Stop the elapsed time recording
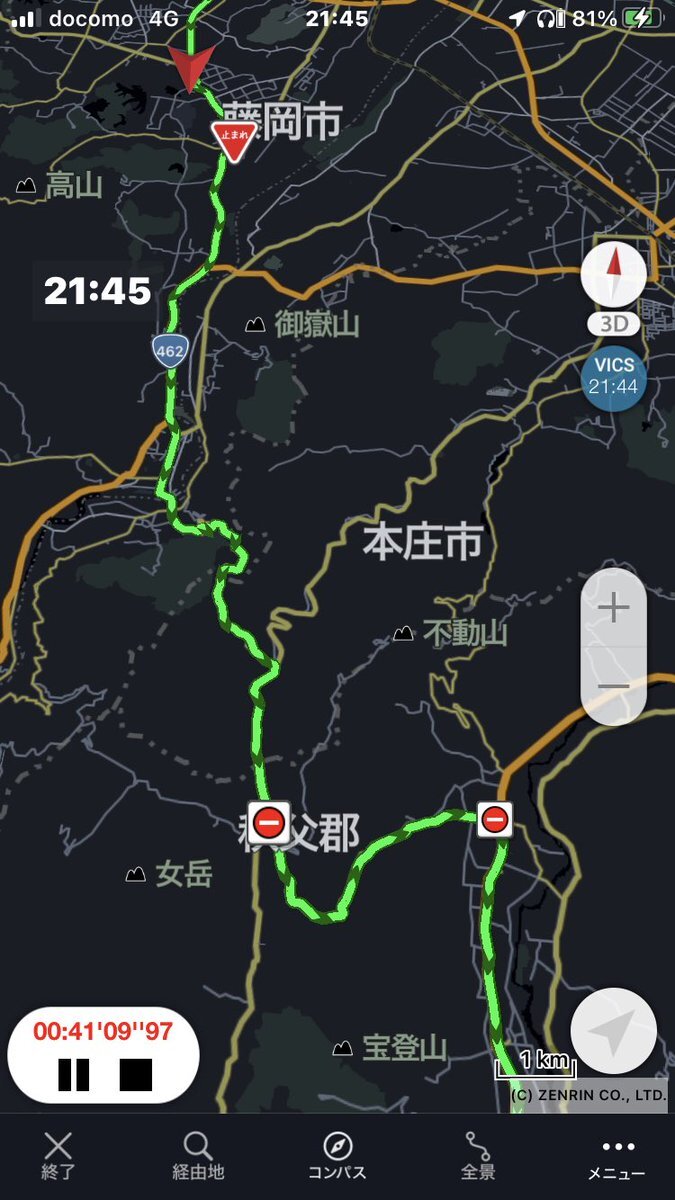Screen dimensions: 675x1200 (x=135, y=1074)
